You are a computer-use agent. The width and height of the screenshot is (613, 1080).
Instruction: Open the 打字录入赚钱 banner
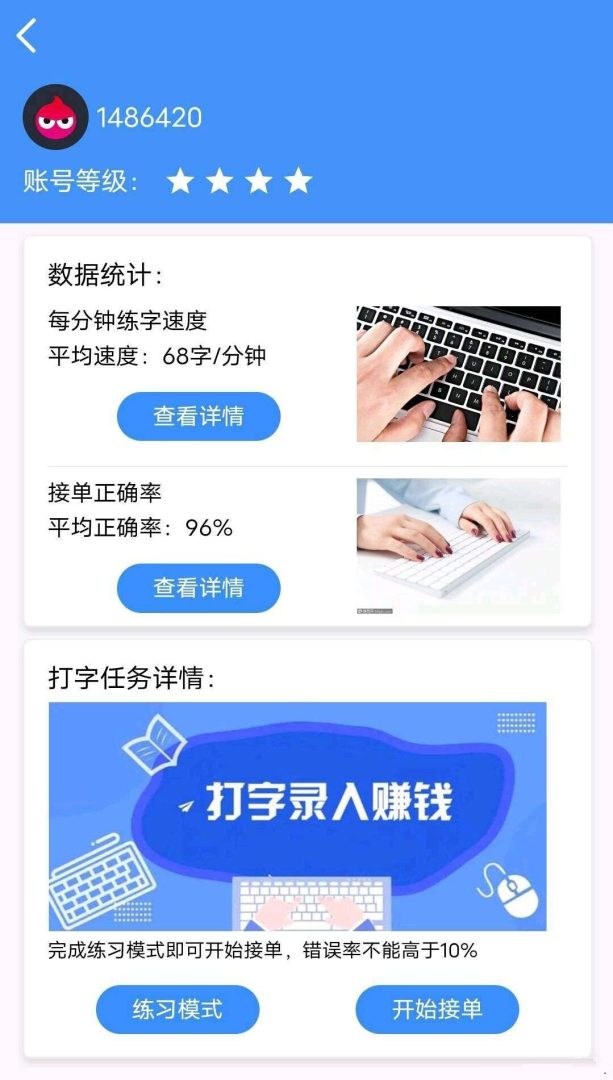pyautogui.click(x=297, y=816)
